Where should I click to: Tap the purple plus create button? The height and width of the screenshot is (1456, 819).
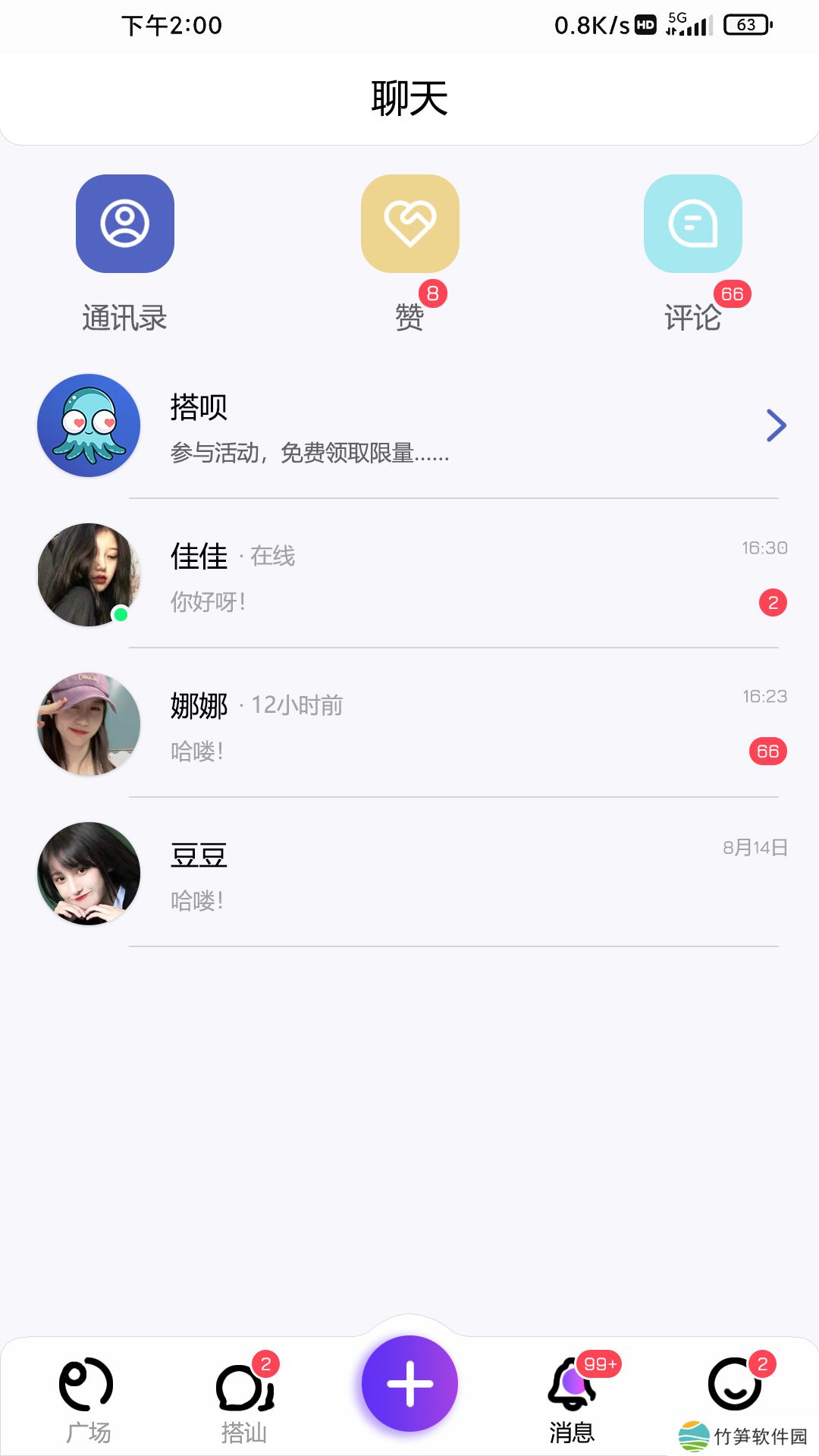[x=409, y=1384]
